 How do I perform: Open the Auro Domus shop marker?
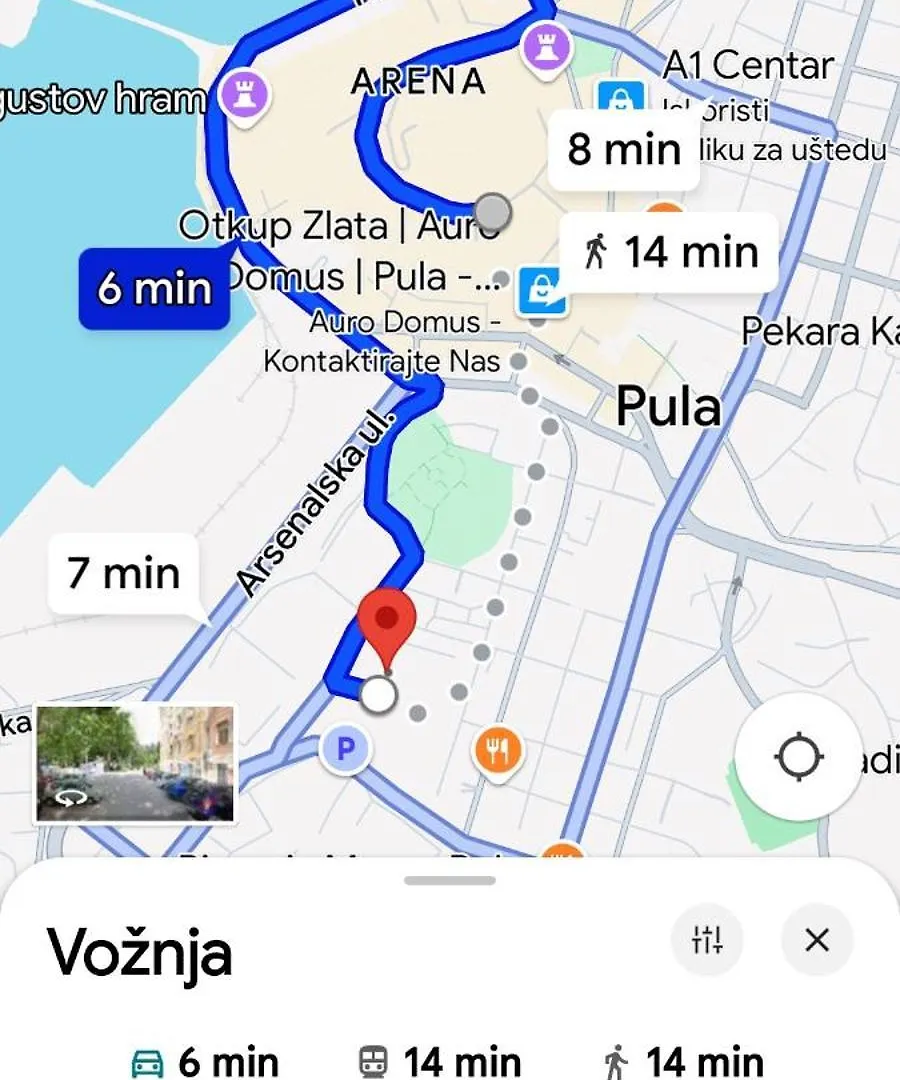point(541,291)
